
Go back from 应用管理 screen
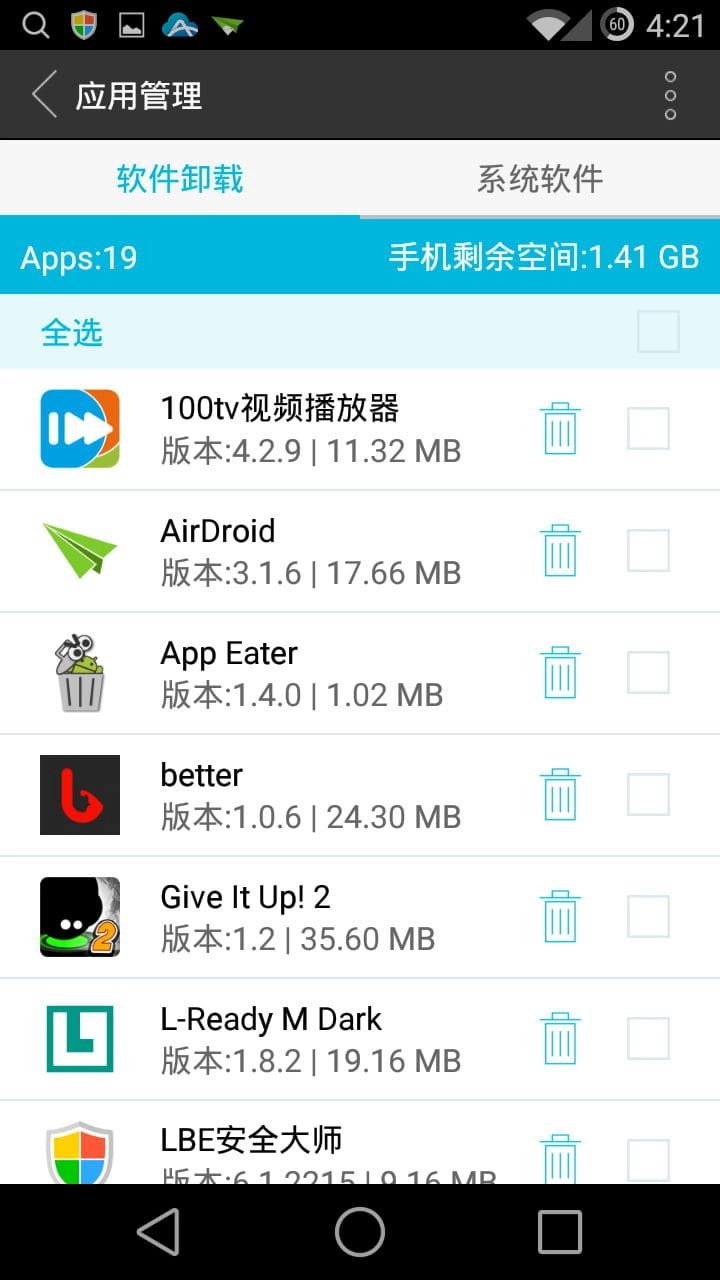44,95
